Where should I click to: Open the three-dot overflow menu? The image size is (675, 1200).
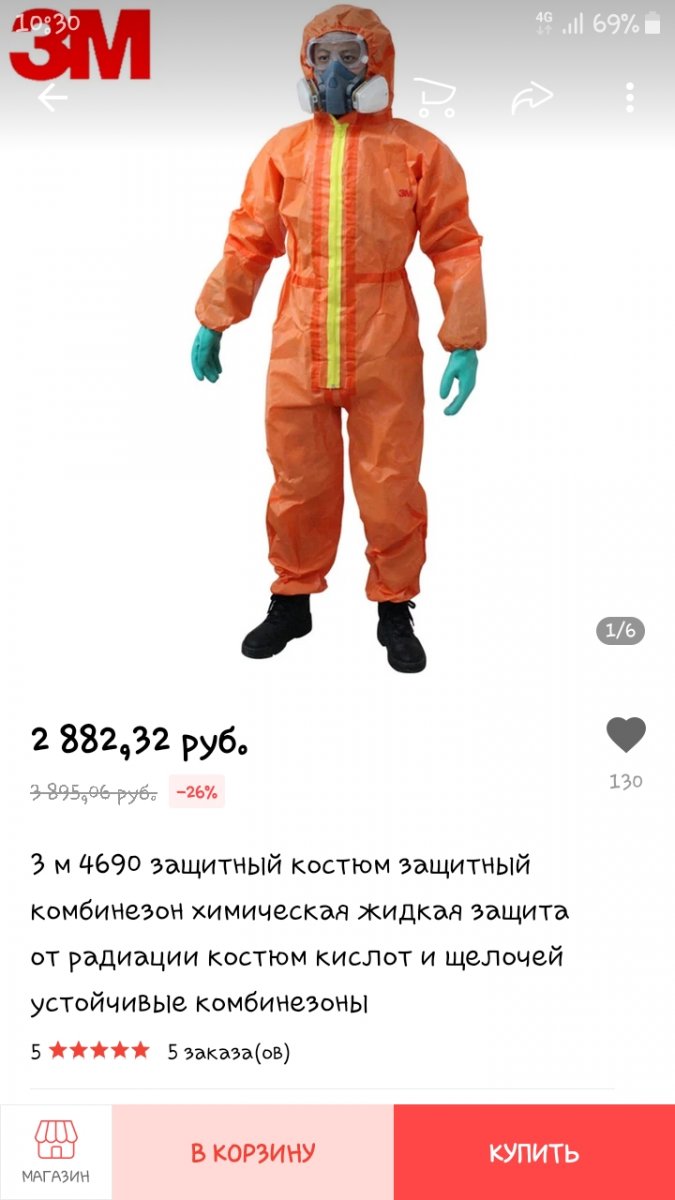629,97
